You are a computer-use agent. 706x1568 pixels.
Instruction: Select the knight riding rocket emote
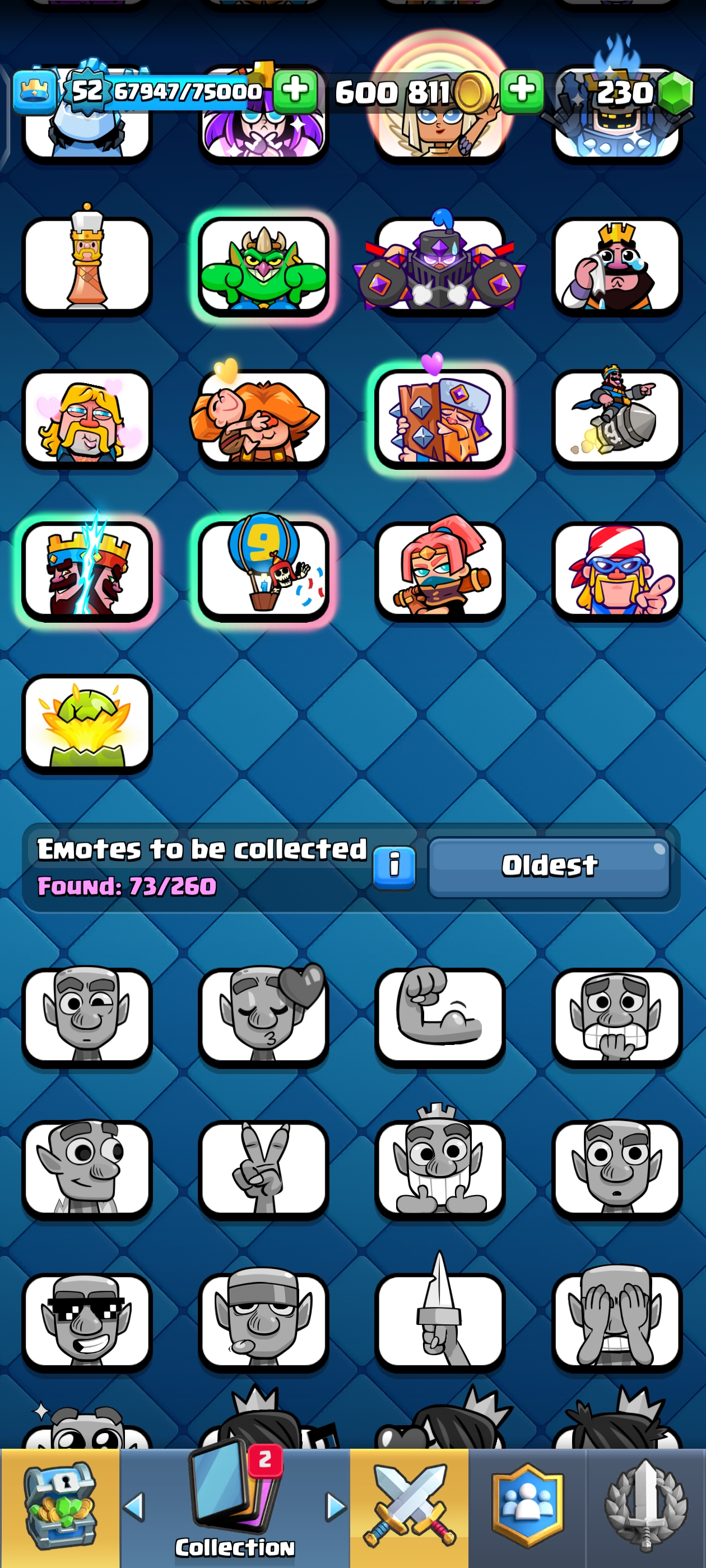[x=616, y=418]
